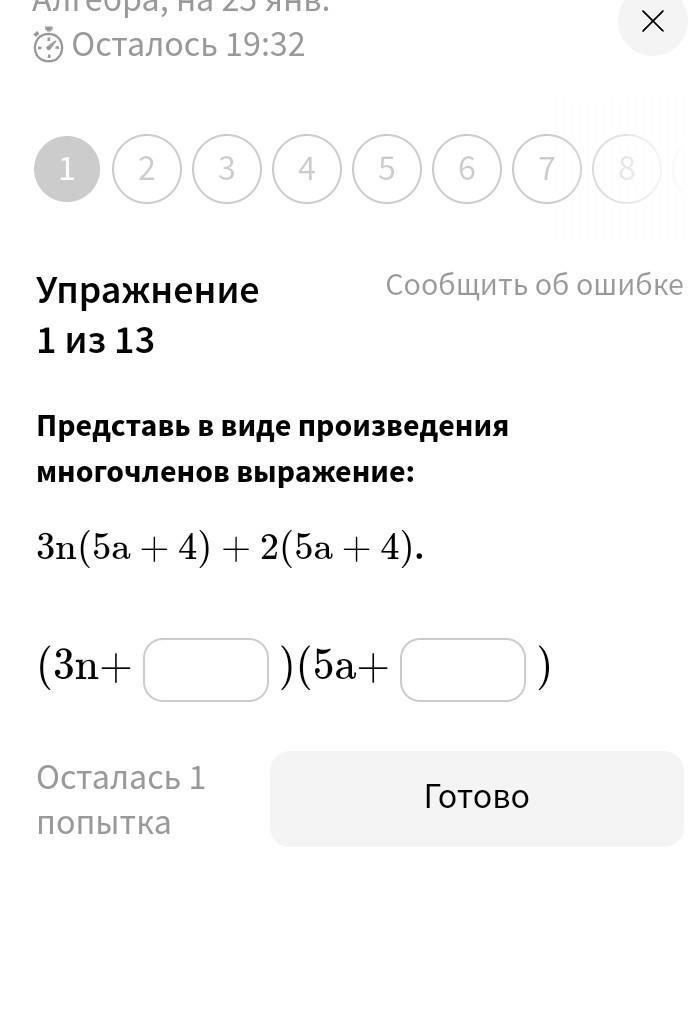
Task: Tap exercise number 8
Action: [627, 169]
